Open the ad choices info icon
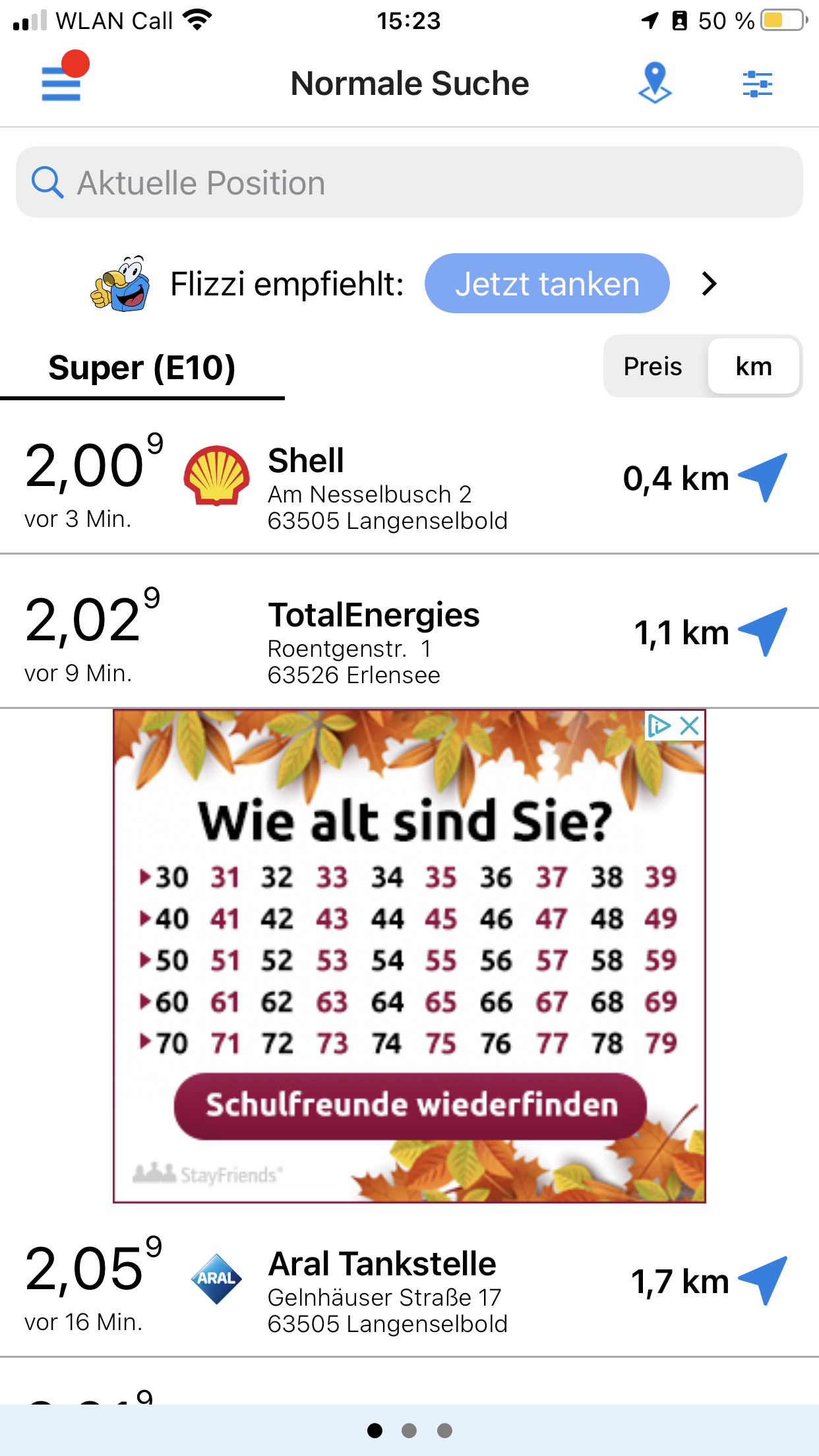 pos(659,726)
